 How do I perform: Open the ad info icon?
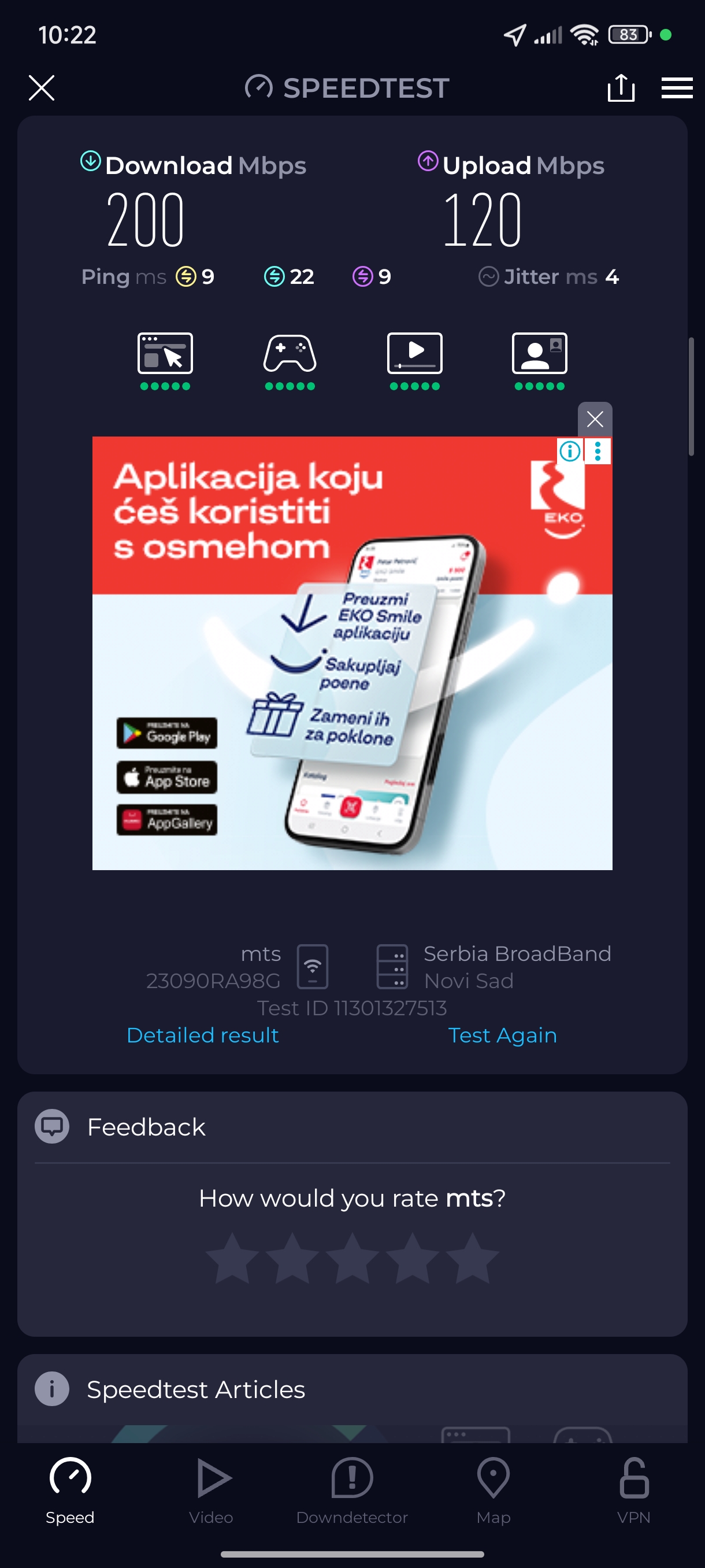570,451
